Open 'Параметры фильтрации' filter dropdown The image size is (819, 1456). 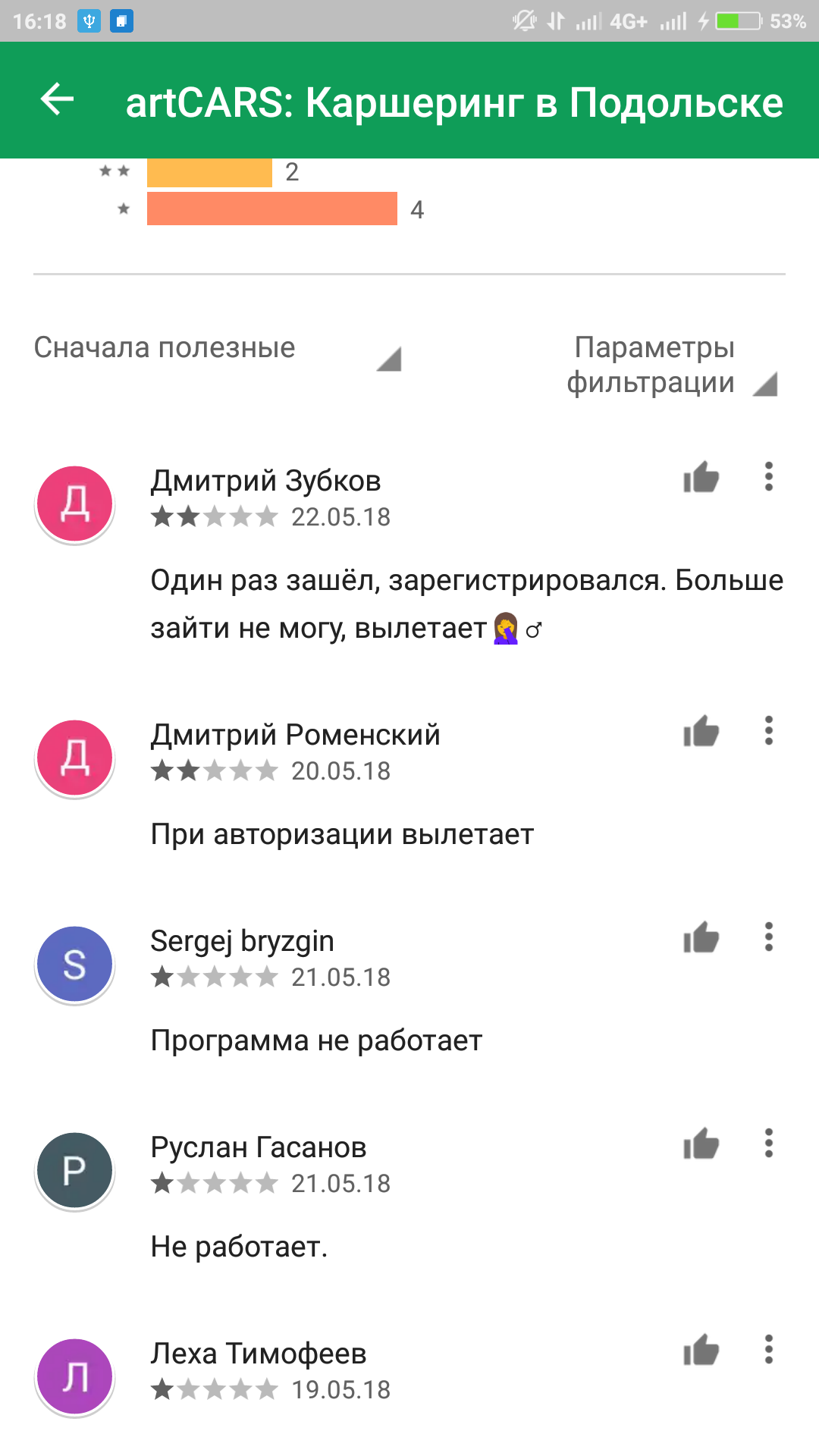point(671,366)
